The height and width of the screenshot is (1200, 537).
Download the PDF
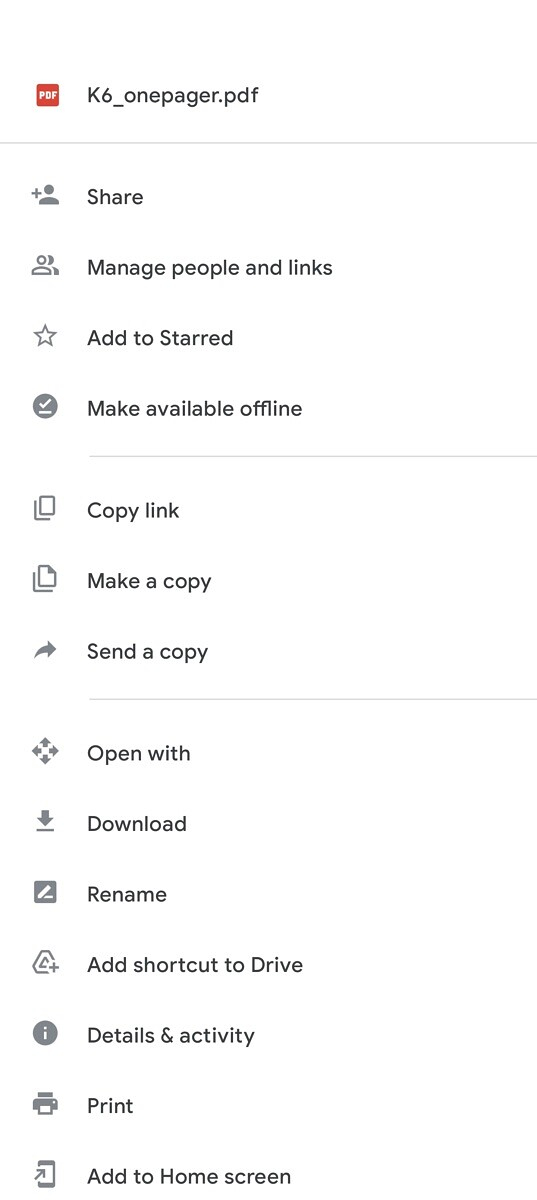pyautogui.click(x=268, y=824)
